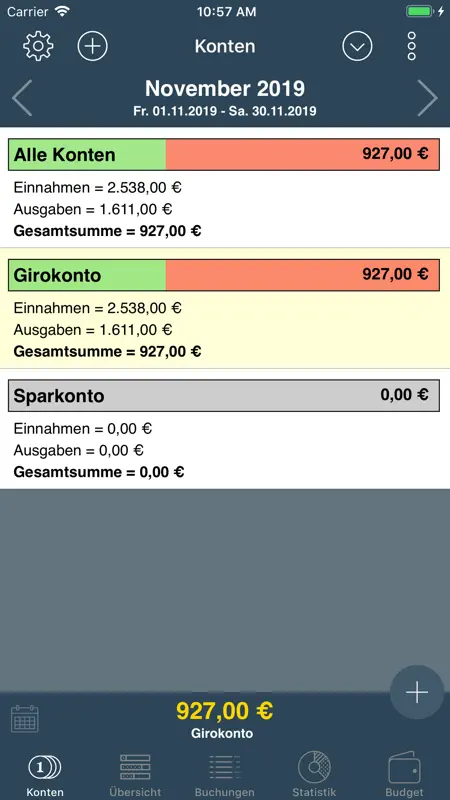
Task: Open the Alle Konten card
Action: pos(225,188)
